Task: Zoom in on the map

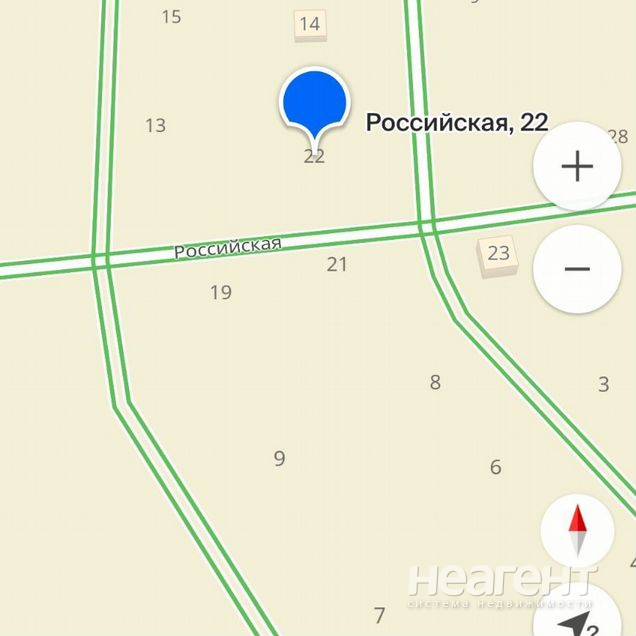Action: point(577,166)
